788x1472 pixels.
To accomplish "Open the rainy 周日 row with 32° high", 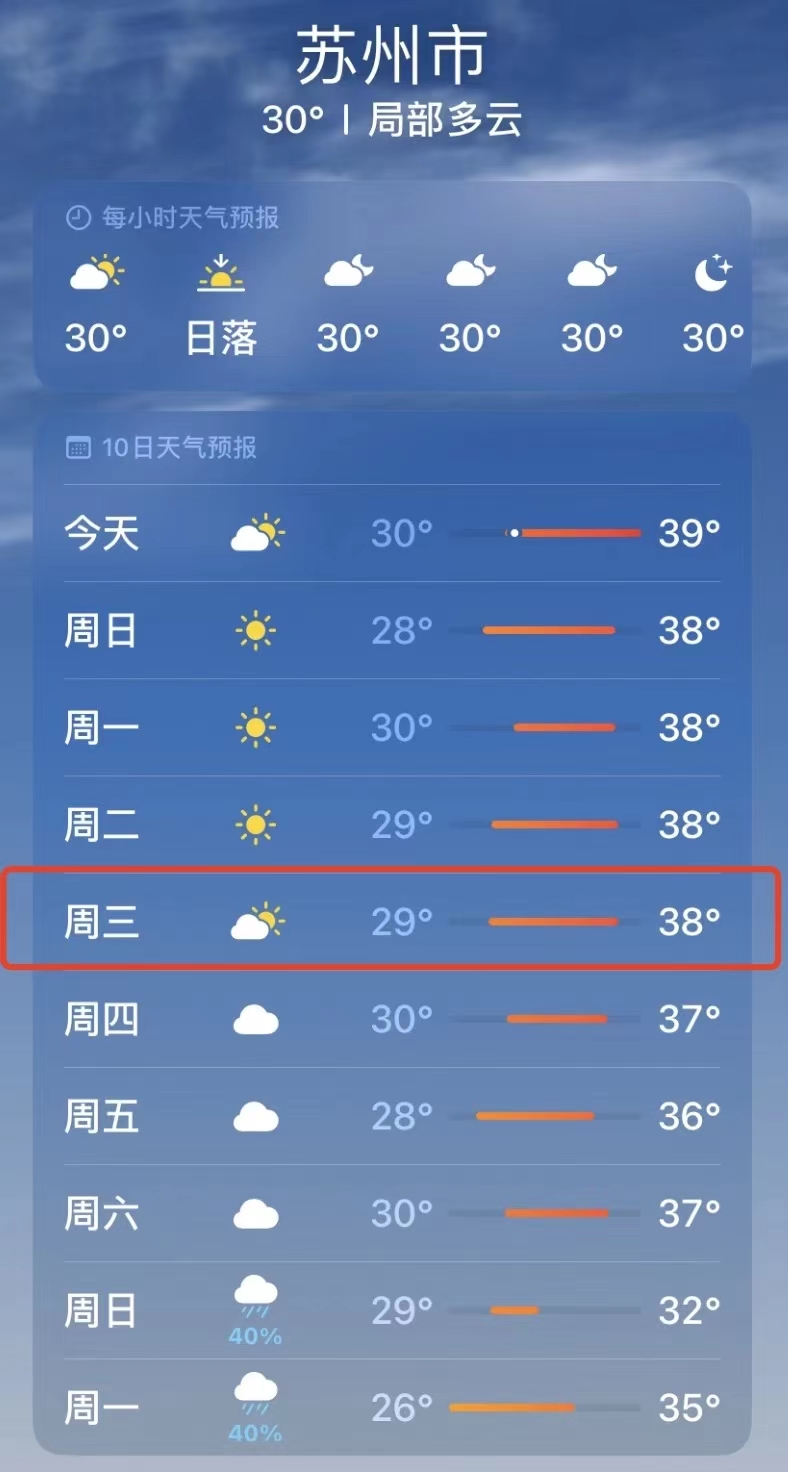I will pyautogui.click(x=392, y=1310).
